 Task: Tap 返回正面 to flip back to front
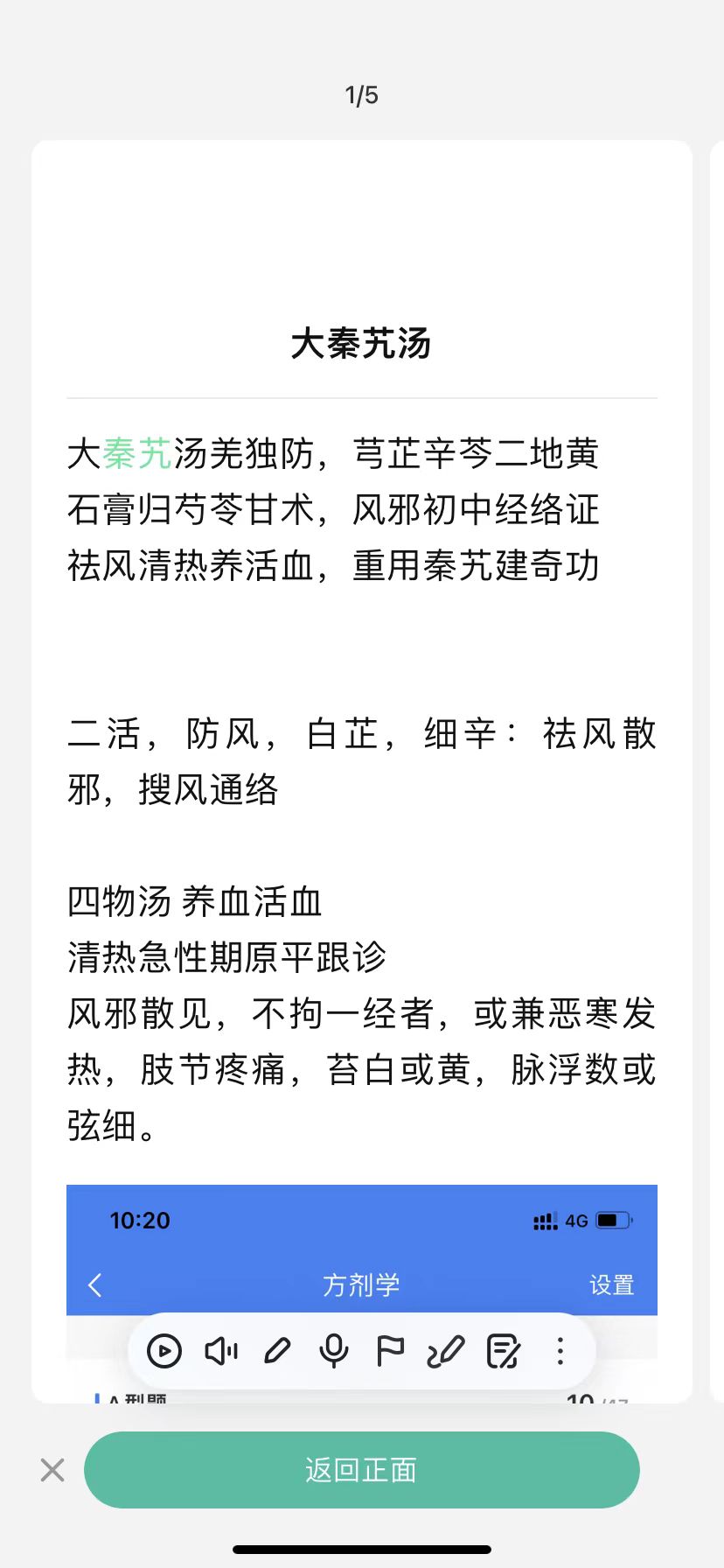tap(362, 1470)
